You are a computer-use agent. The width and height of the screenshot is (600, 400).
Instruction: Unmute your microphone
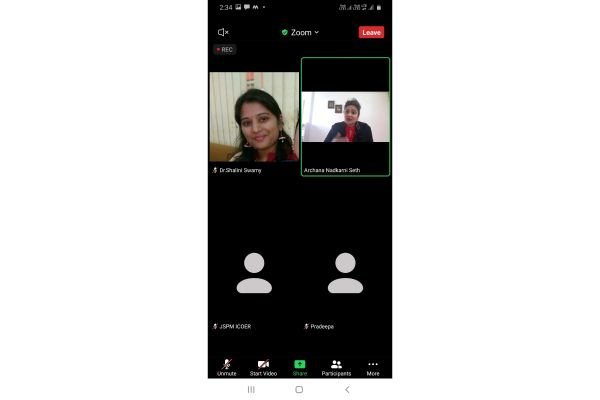(x=227, y=366)
